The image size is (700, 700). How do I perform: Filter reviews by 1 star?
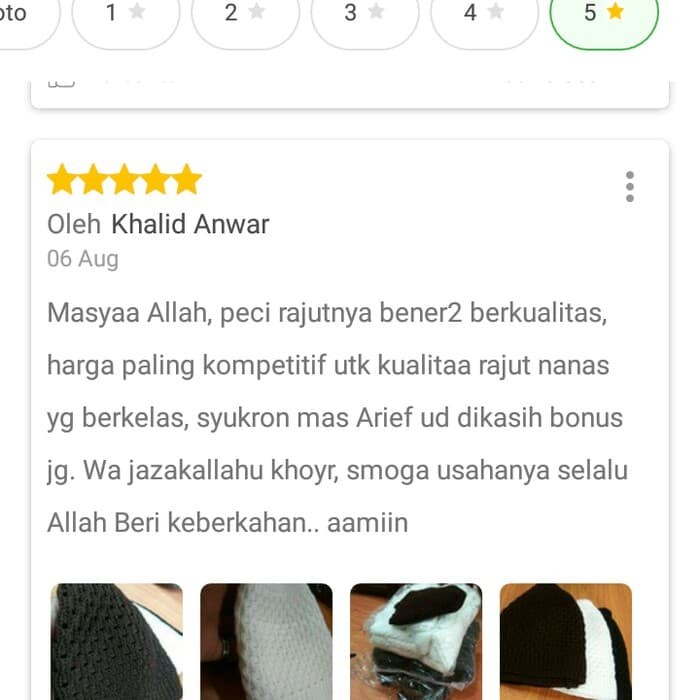coord(125,16)
